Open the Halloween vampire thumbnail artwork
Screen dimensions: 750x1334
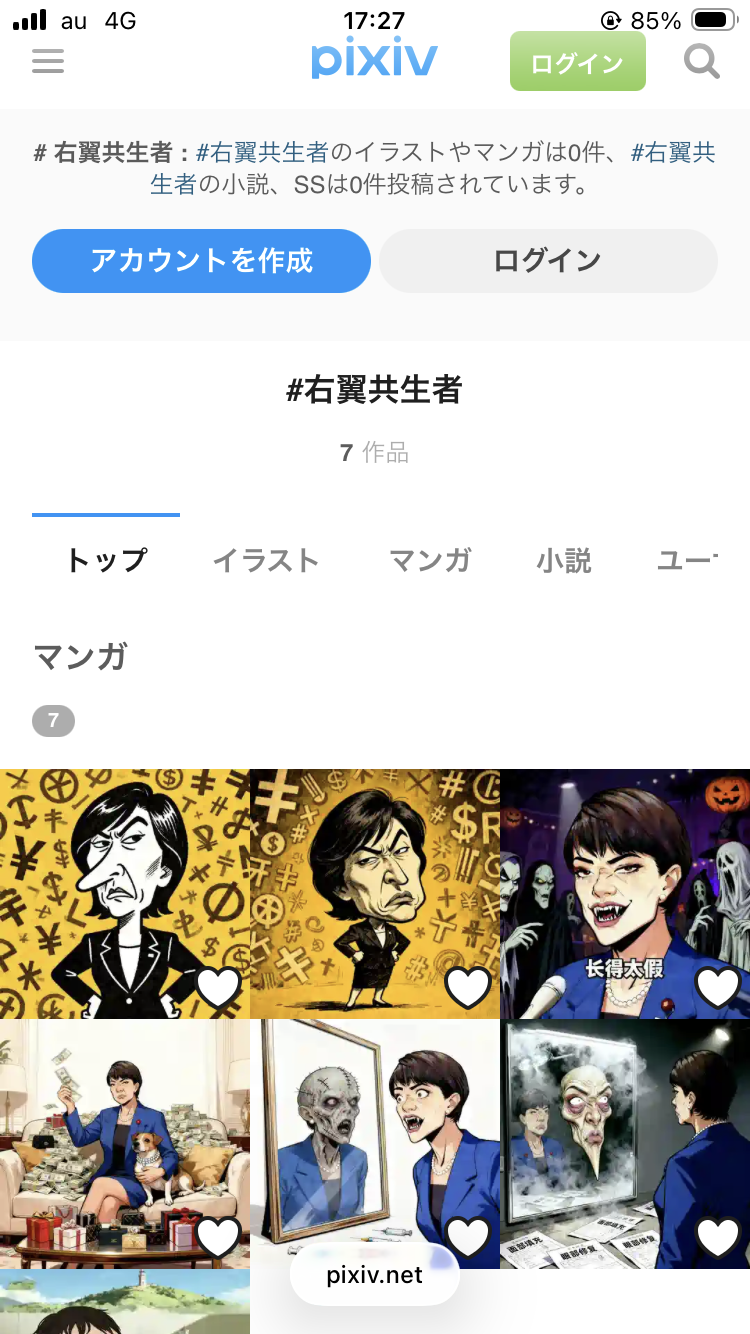click(x=624, y=880)
